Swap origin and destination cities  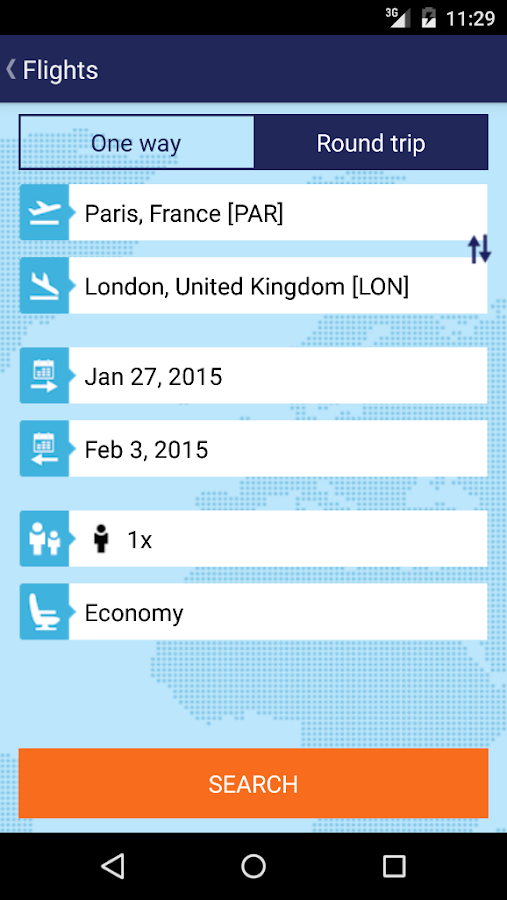pos(479,249)
